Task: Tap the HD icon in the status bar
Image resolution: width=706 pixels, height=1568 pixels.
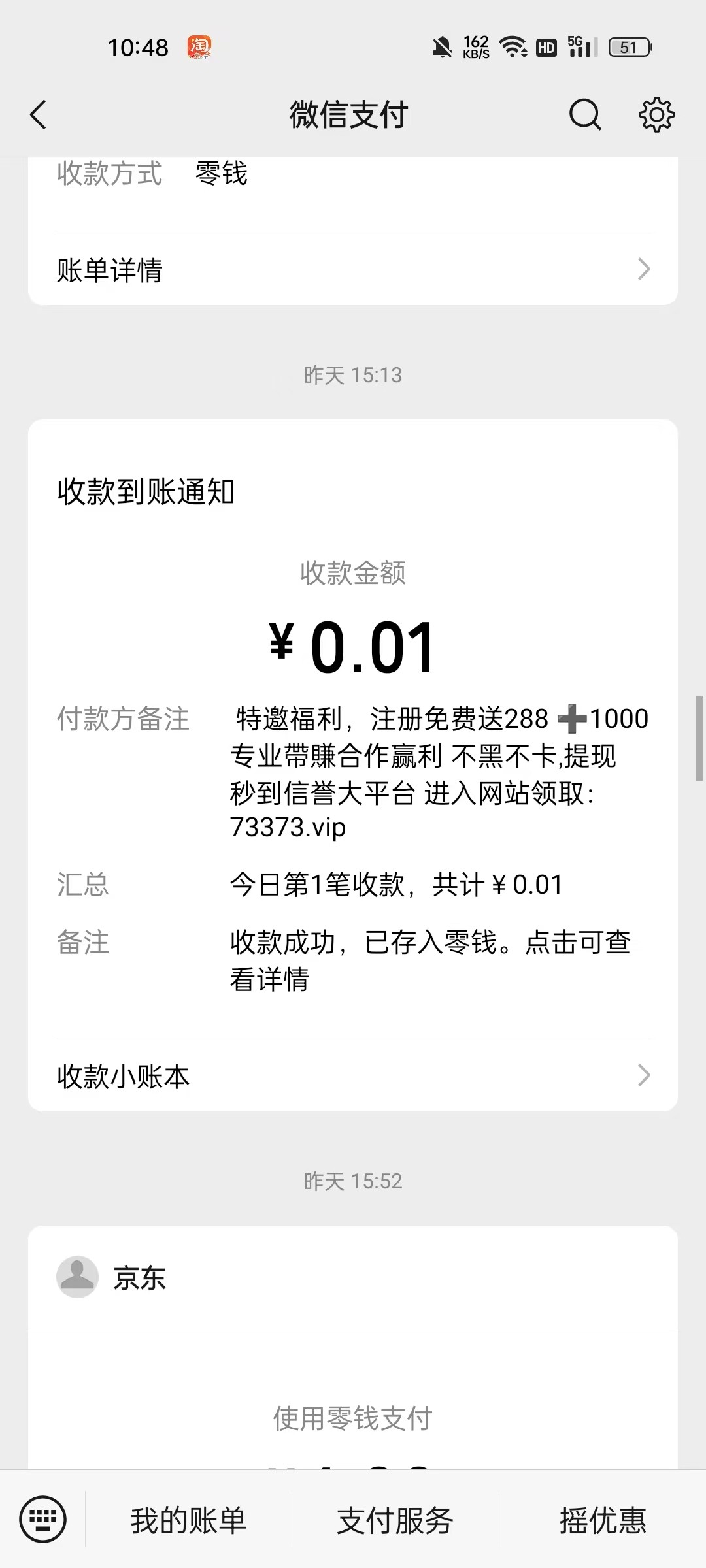Action: tap(546, 46)
